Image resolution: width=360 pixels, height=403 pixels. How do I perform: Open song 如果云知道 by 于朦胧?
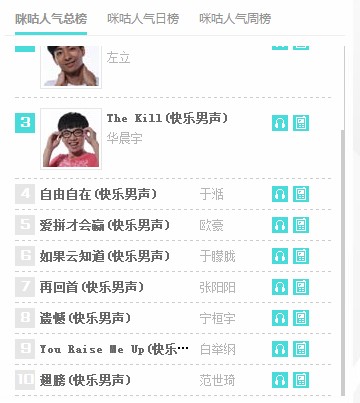[x=105, y=256]
